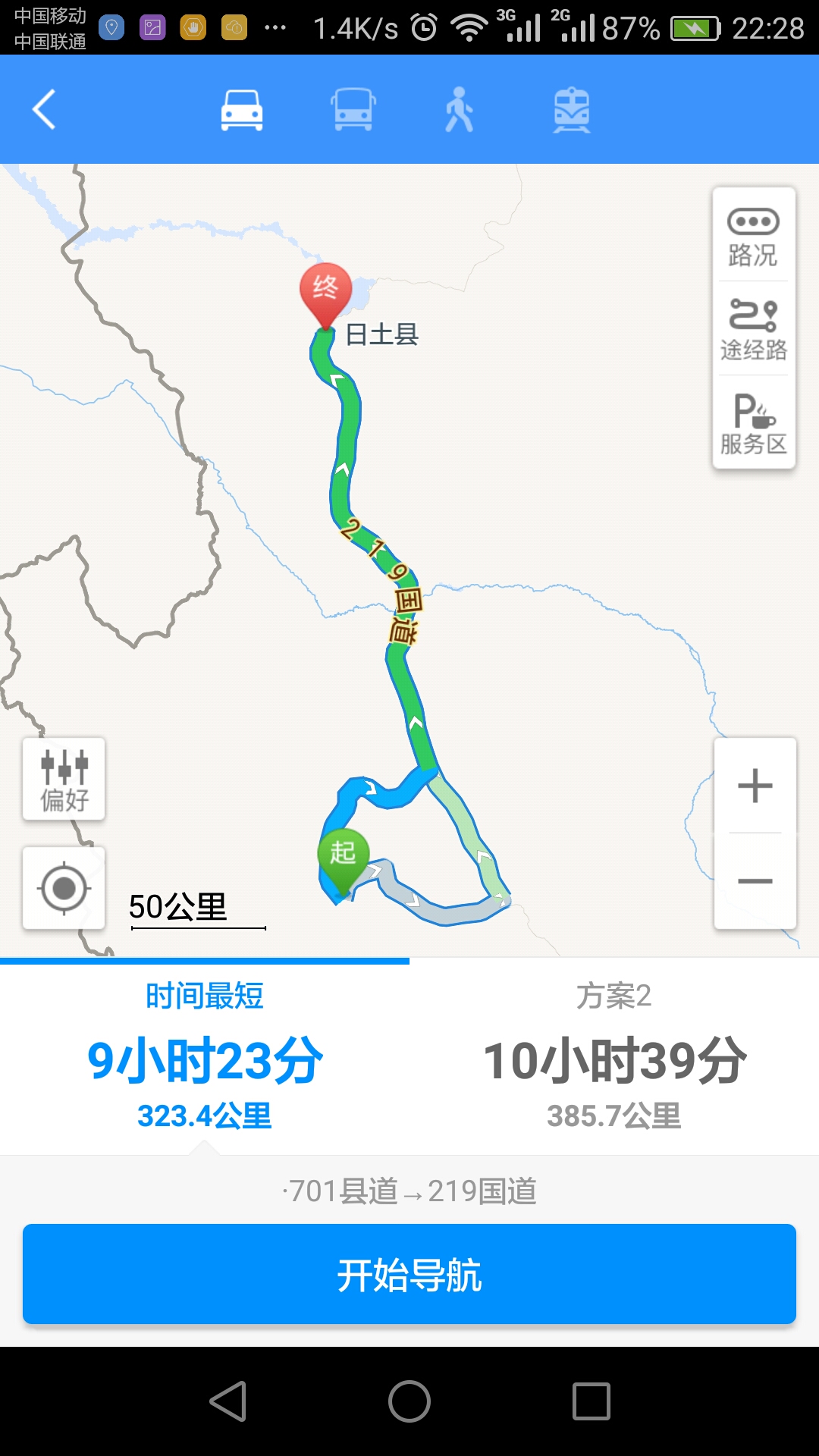Viewport: 819px width, 1456px height.
Task: Open the Android recent apps view
Action: coord(591,1401)
